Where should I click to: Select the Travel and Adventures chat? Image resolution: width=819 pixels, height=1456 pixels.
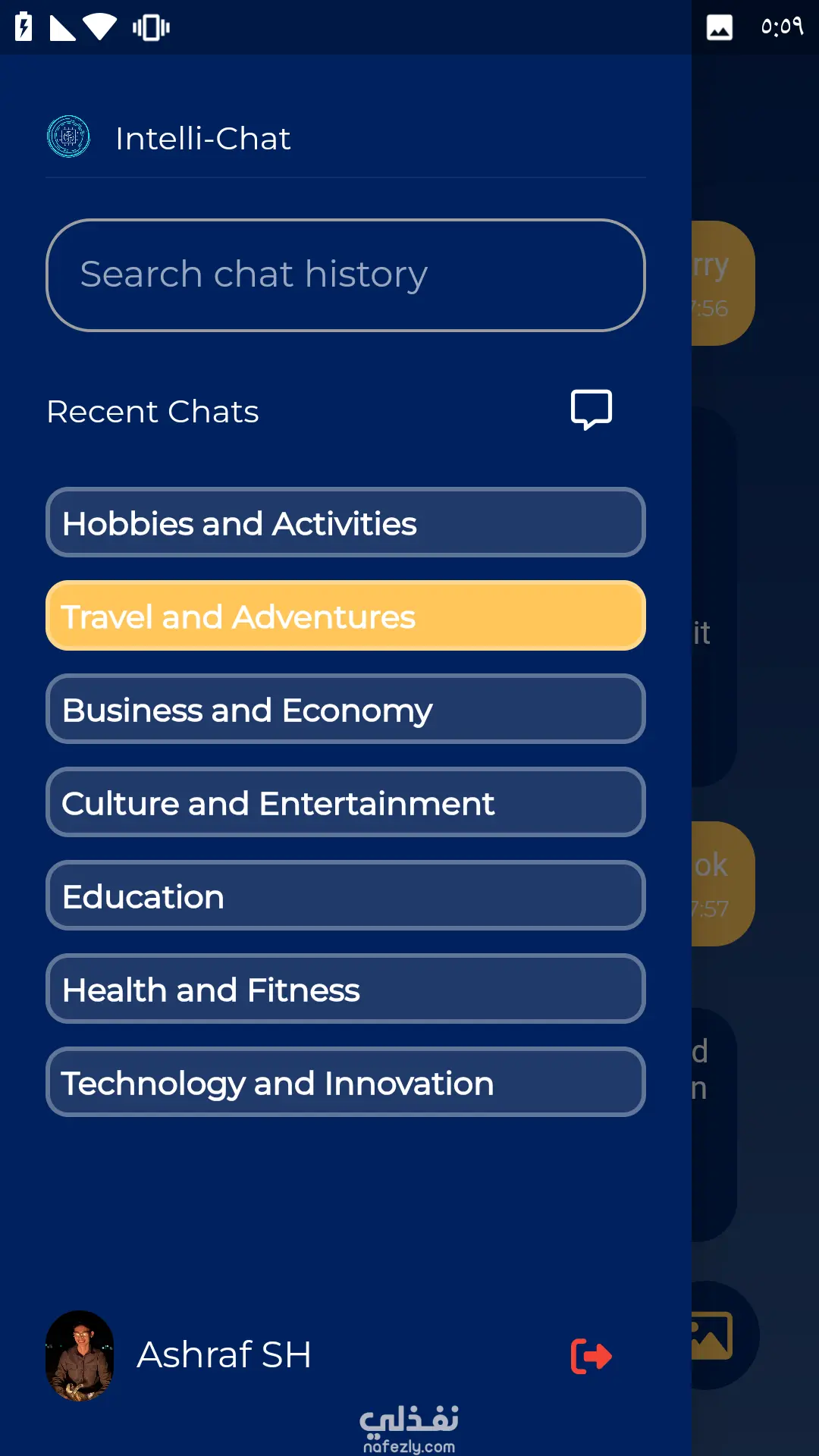tap(345, 616)
